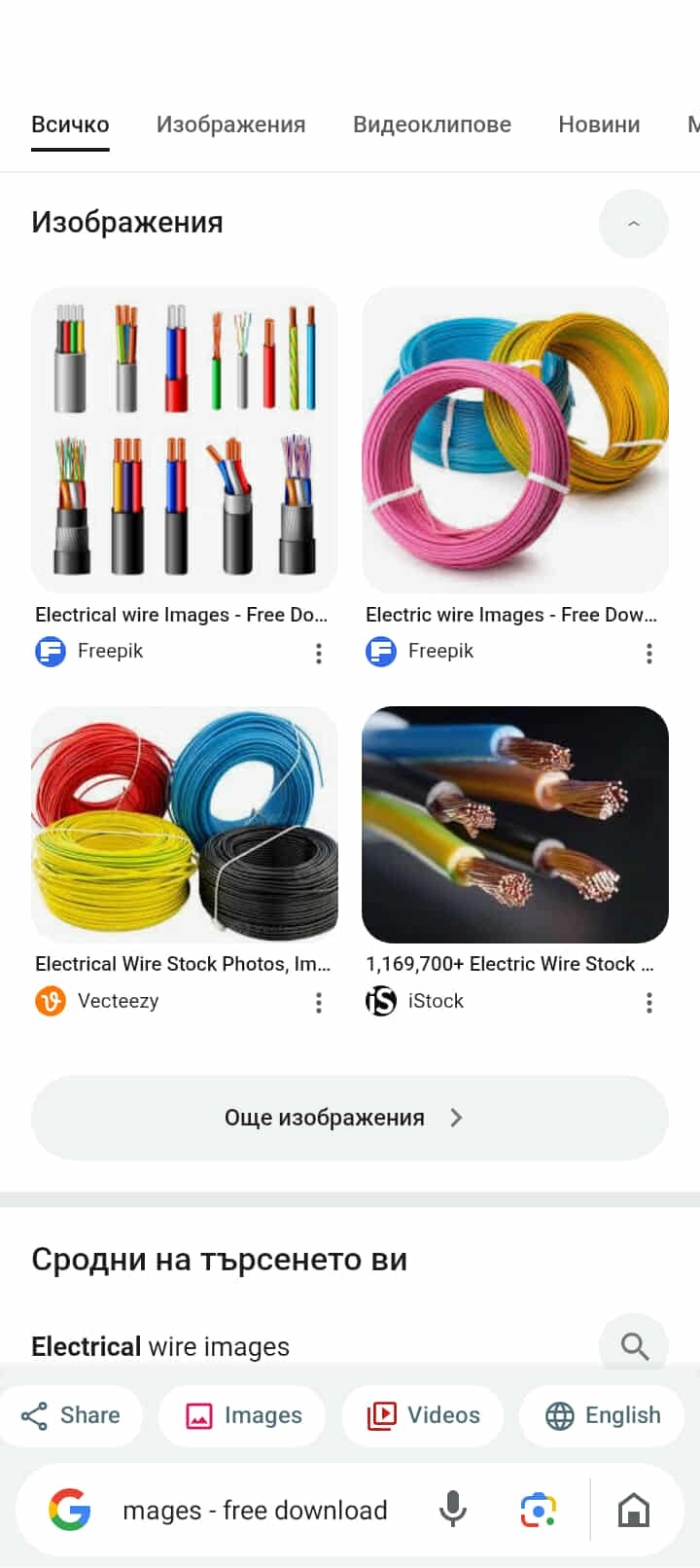Open the iStock copper wire image
This screenshot has height=1568, width=700.
click(x=515, y=824)
